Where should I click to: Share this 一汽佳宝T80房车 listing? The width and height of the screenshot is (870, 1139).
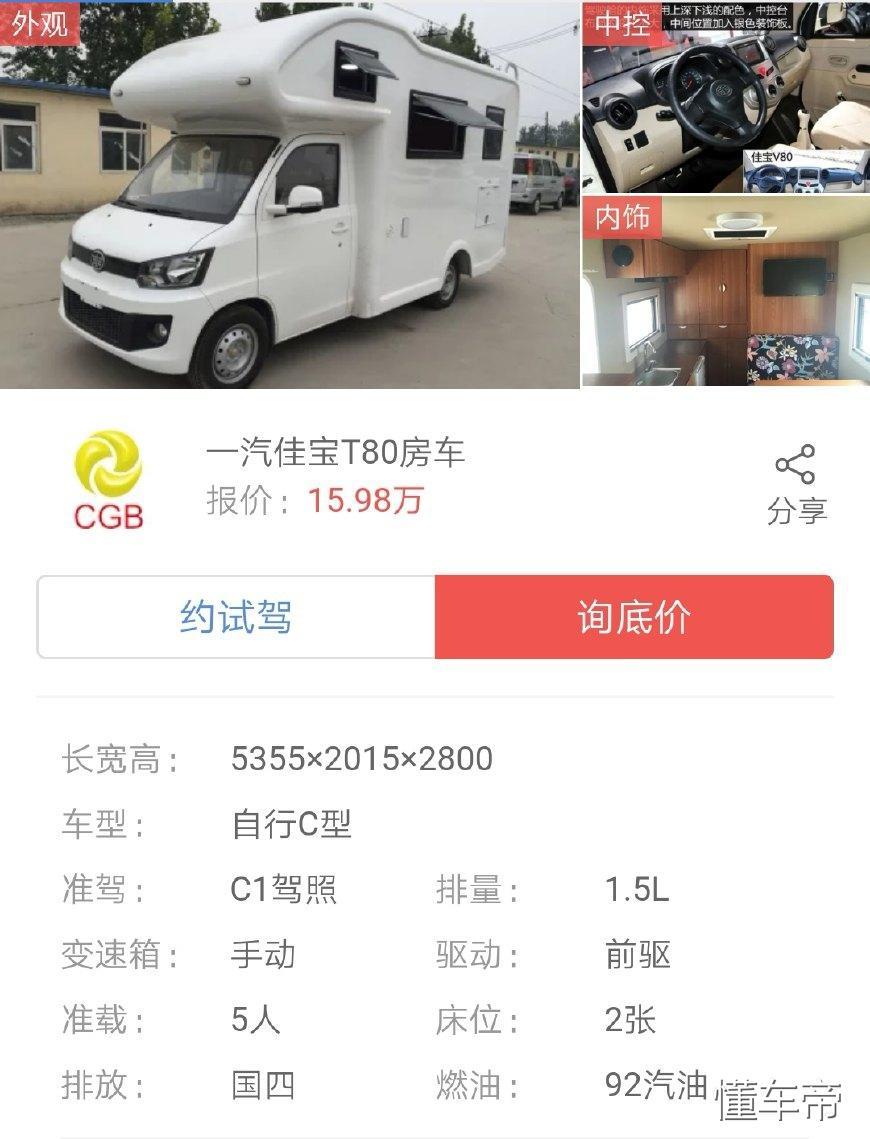(x=796, y=485)
